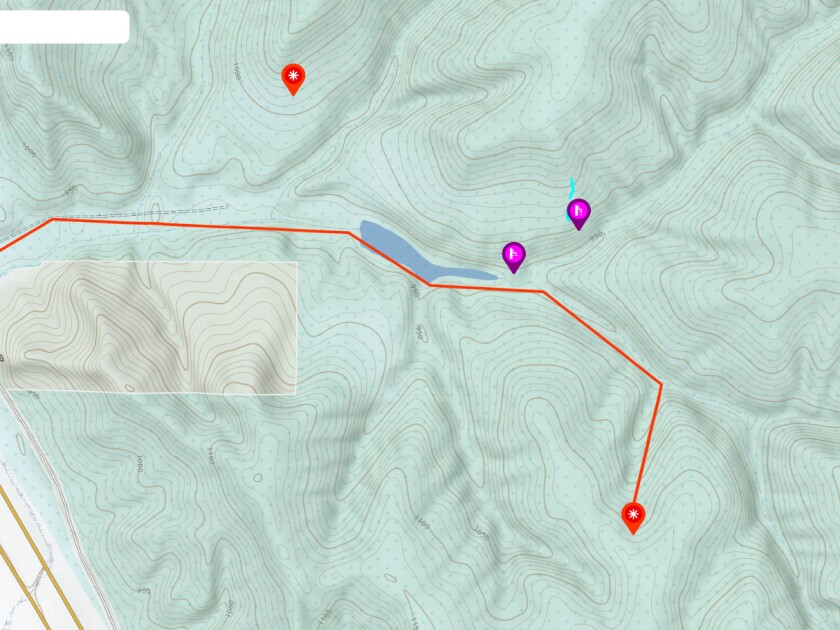This screenshot has height=630, width=840.
Task: Tap the red marker on the northern hilltop
Action: [292, 77]
